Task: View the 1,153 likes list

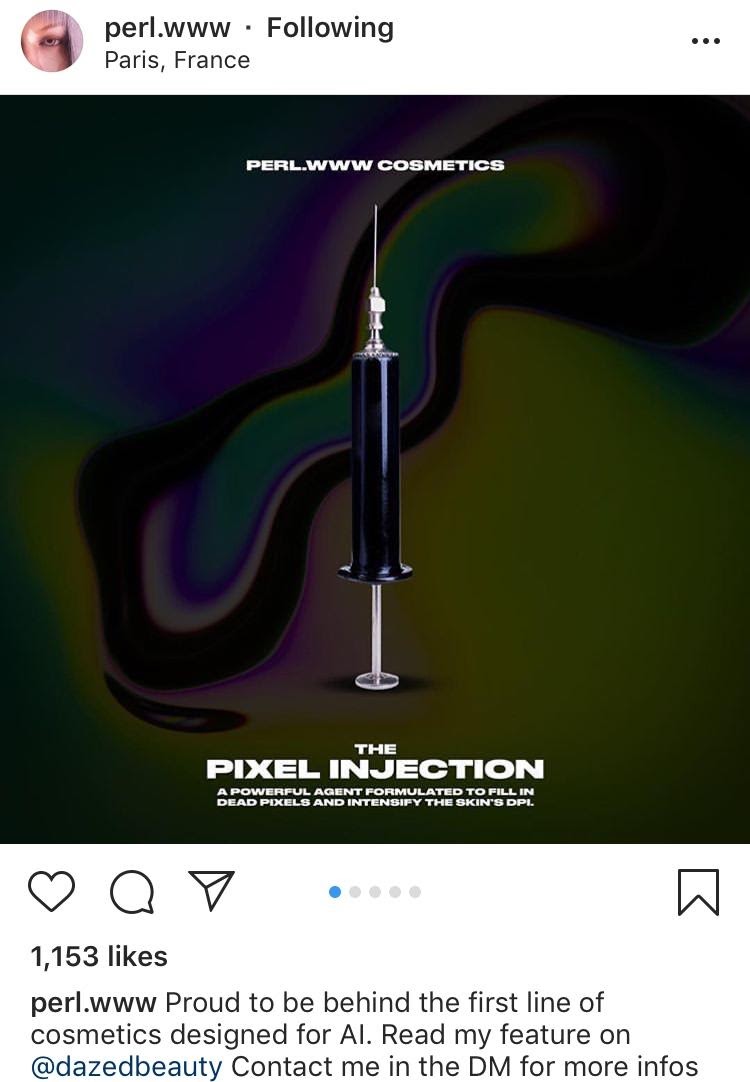Action: tap(99, 956)
